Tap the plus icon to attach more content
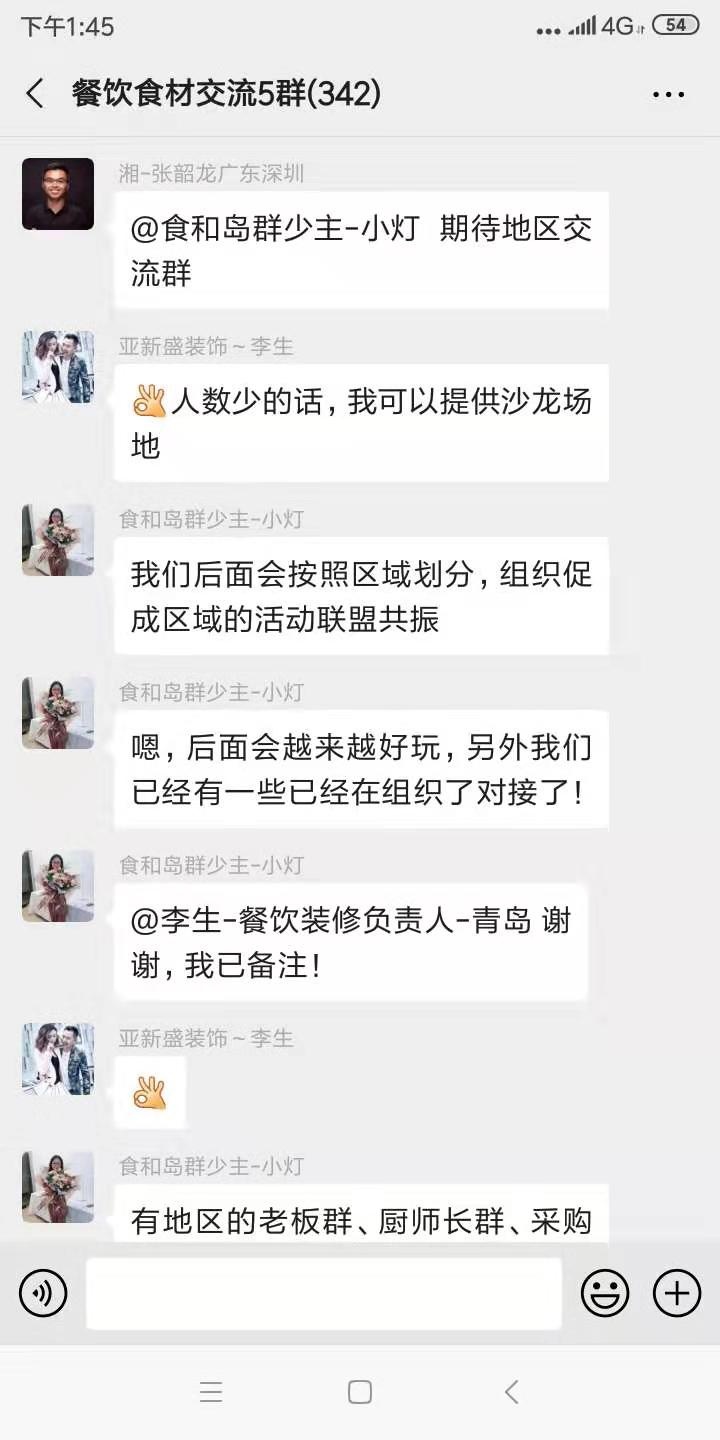Screen dimensions: 720x1440 point(677,1292)
